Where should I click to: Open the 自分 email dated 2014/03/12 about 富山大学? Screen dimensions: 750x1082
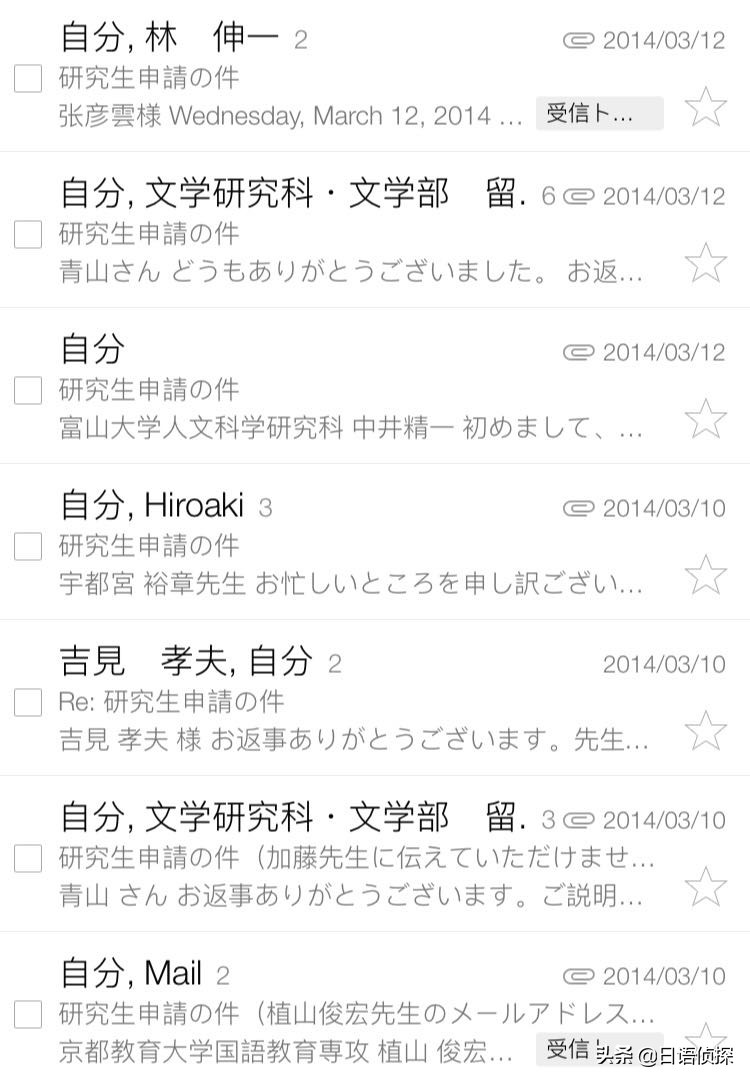point(300,390)
